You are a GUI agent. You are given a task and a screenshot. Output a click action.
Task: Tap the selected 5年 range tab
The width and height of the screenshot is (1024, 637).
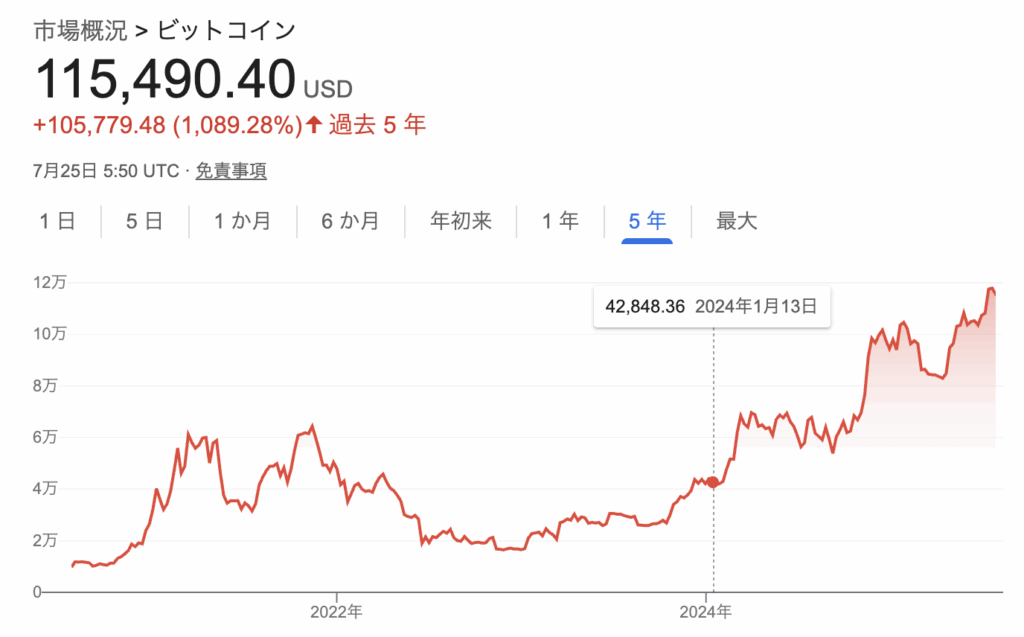[647, 221]
